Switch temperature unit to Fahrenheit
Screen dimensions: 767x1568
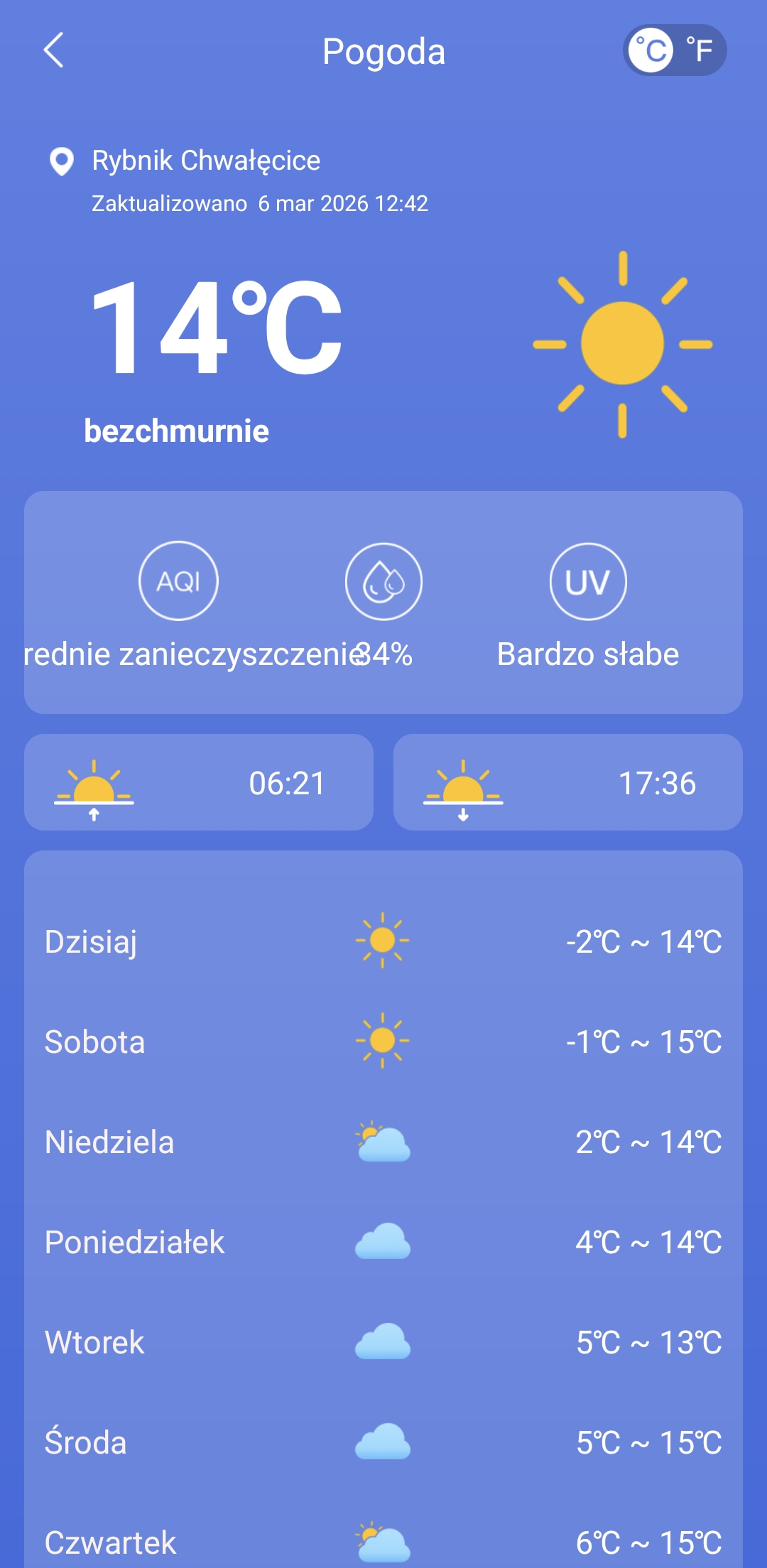(700, 50)
